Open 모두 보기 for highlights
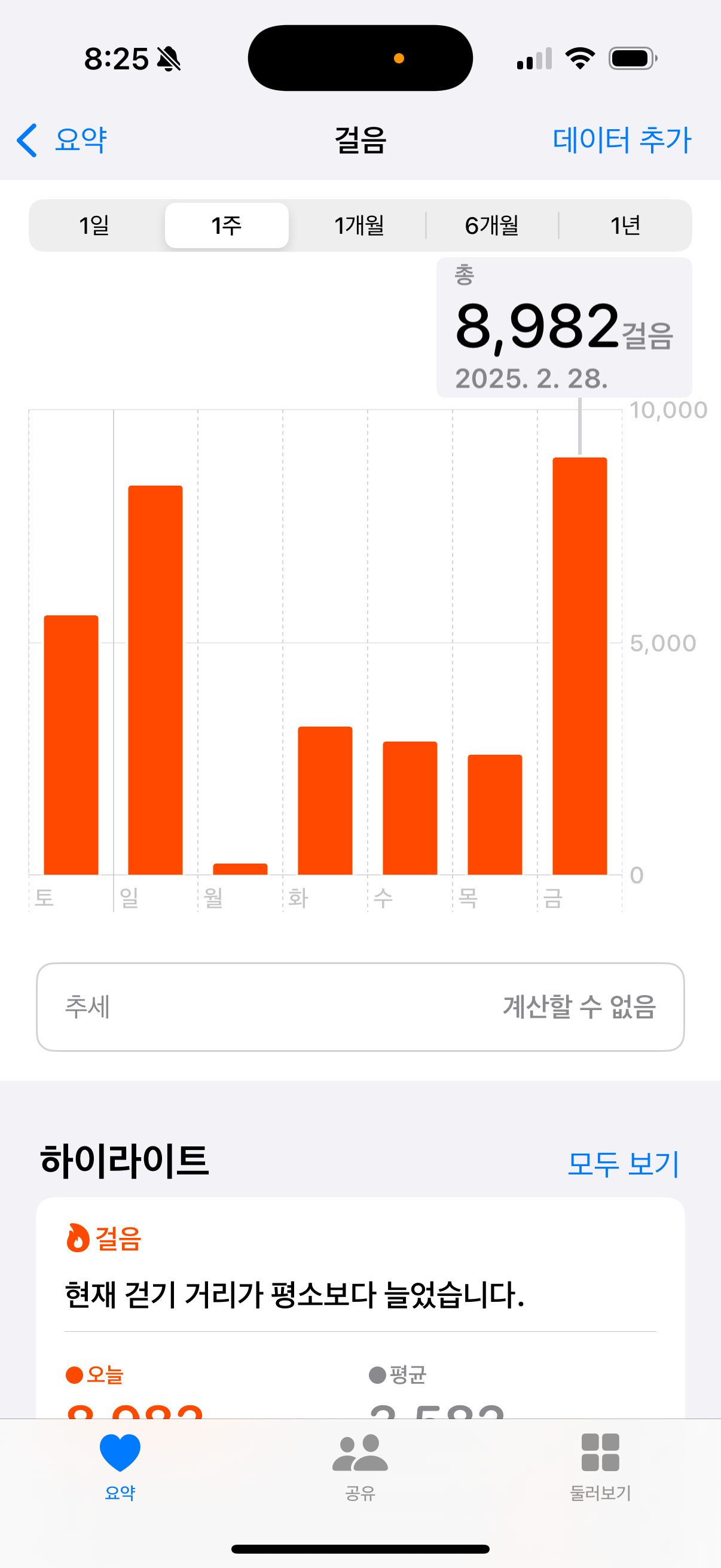This screenshot has height=1568, width=721. [622, 1163]
